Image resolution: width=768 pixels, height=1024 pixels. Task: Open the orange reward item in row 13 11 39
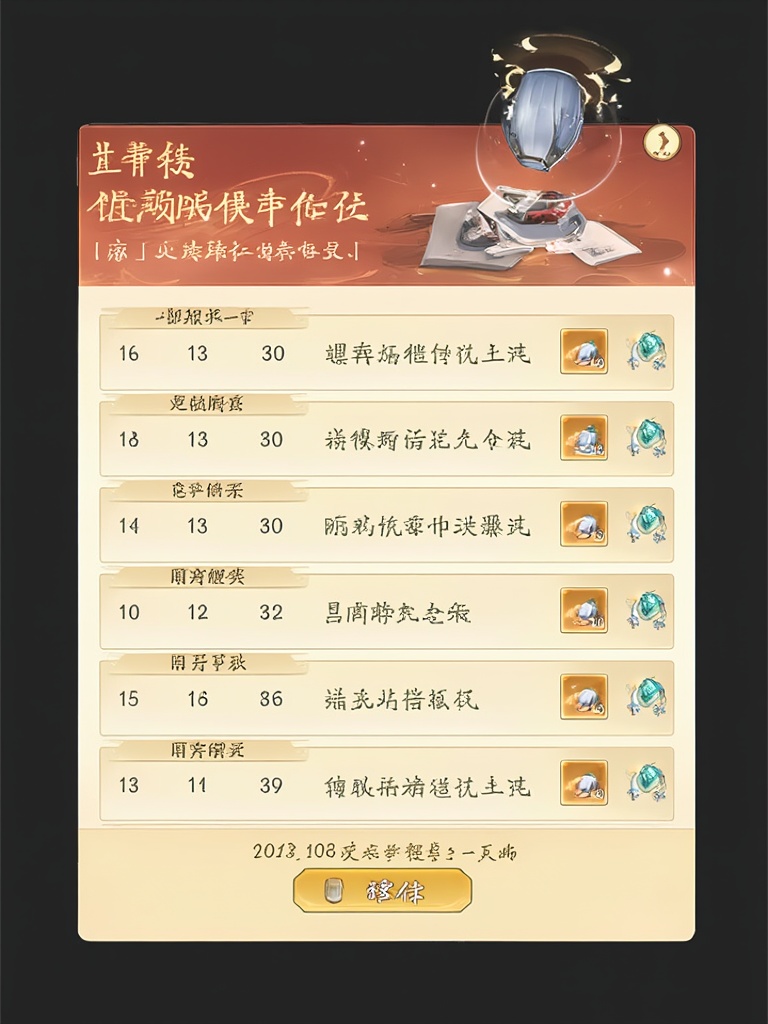[584, 783]
